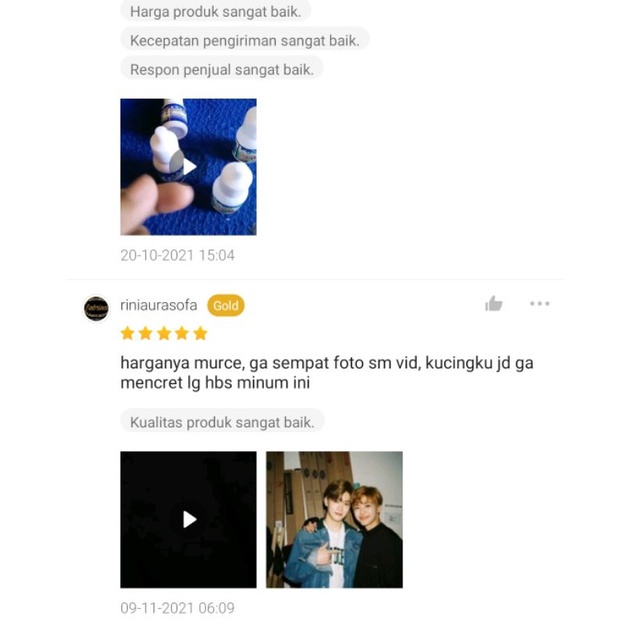Screen dimensions: 631x631
Task: Play the review video showing small bottles
Action: [x=188, y=167]
